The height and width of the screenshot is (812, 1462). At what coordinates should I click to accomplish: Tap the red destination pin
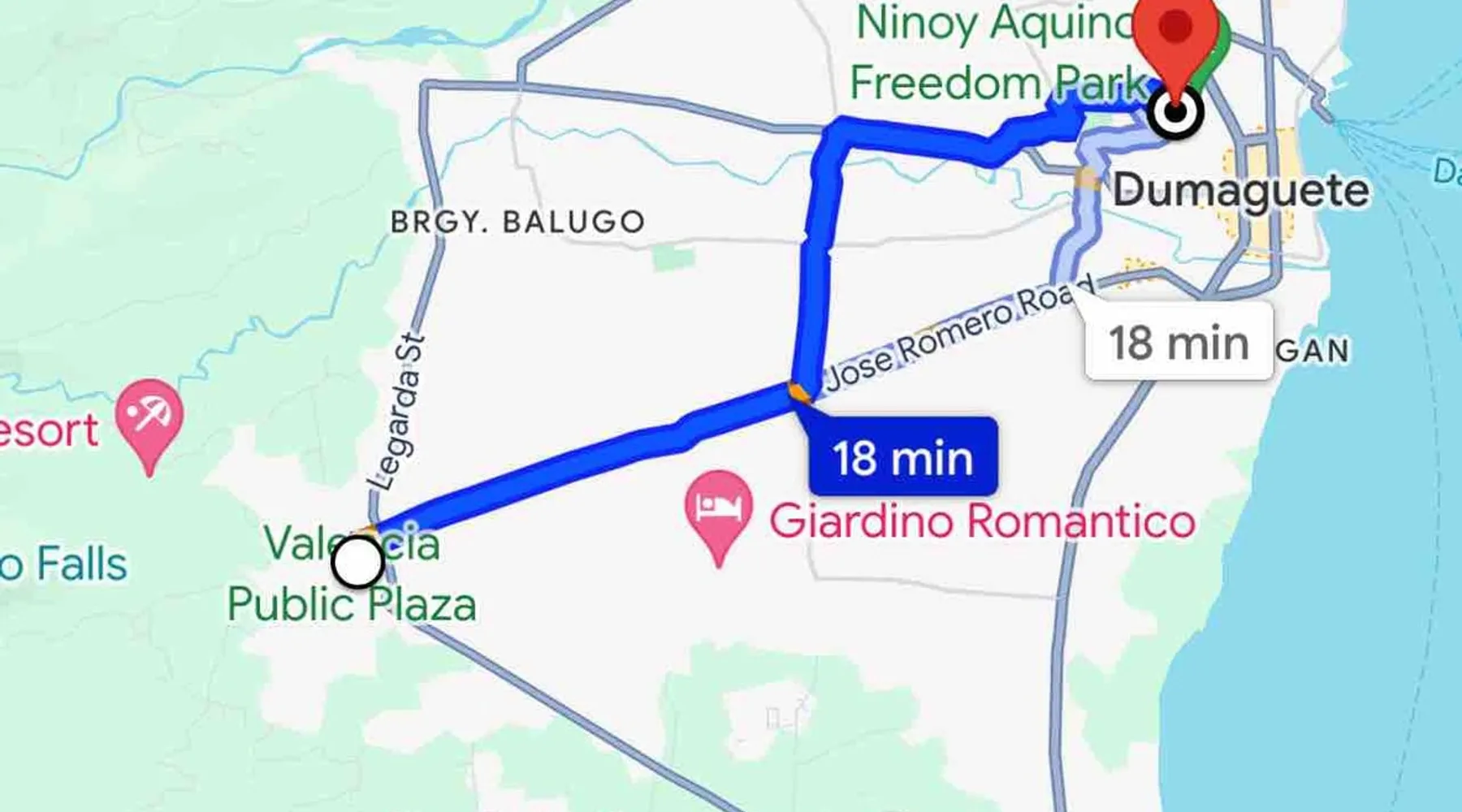tap(1174, 32)
